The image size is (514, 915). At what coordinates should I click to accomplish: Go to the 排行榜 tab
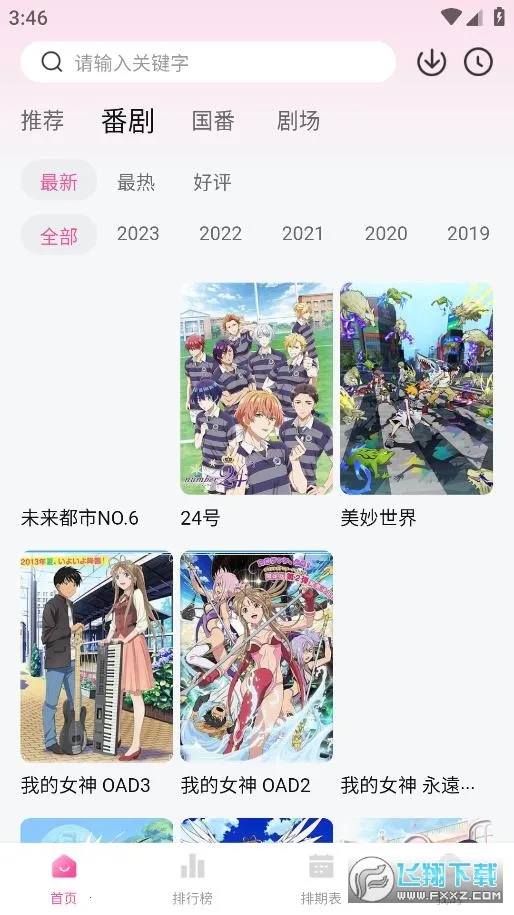pos(193,879)
